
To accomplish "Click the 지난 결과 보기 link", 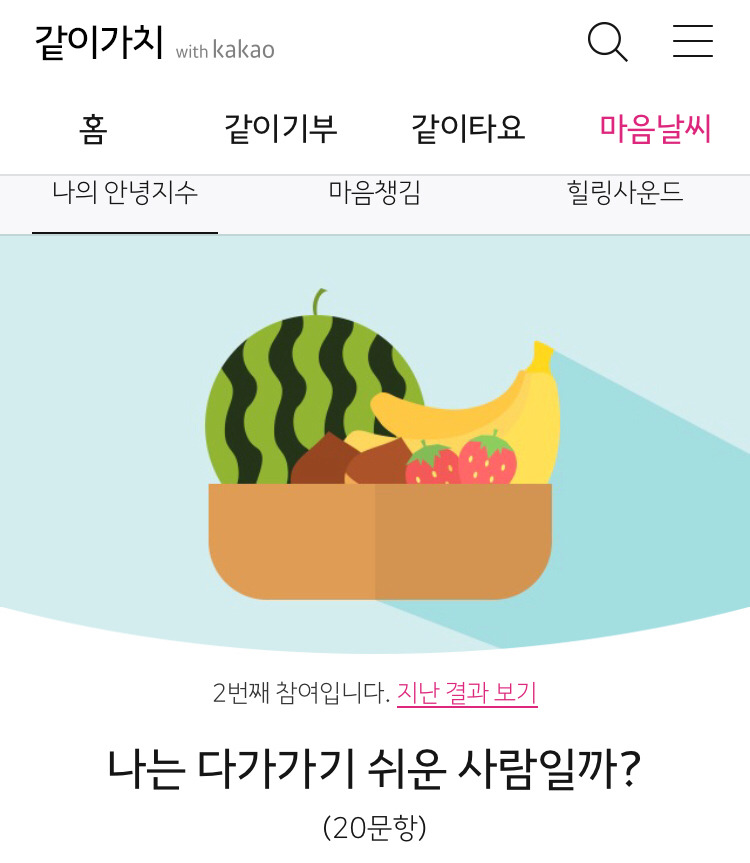I will 466,690.
